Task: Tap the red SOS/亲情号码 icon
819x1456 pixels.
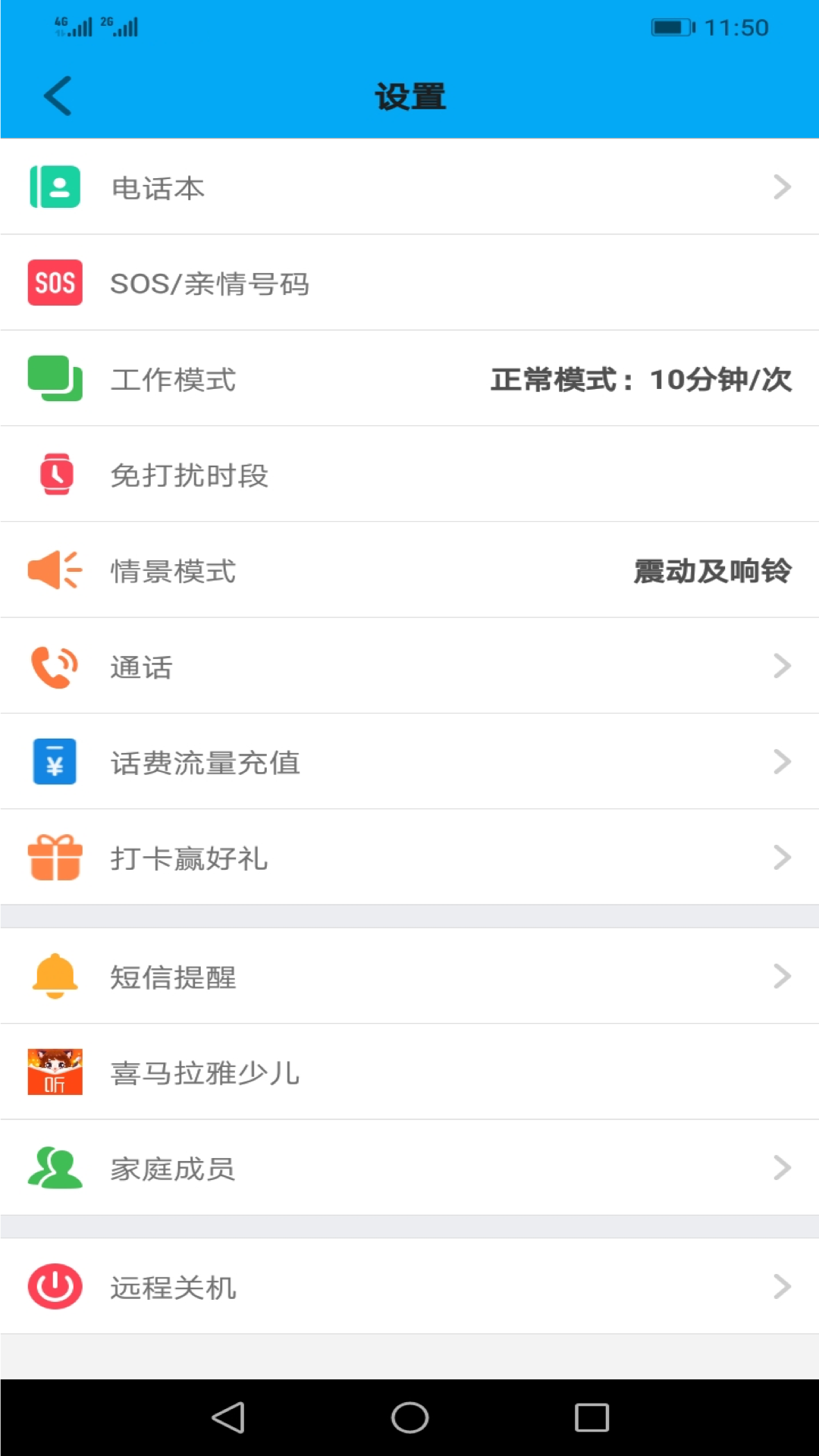Action: 54,282
